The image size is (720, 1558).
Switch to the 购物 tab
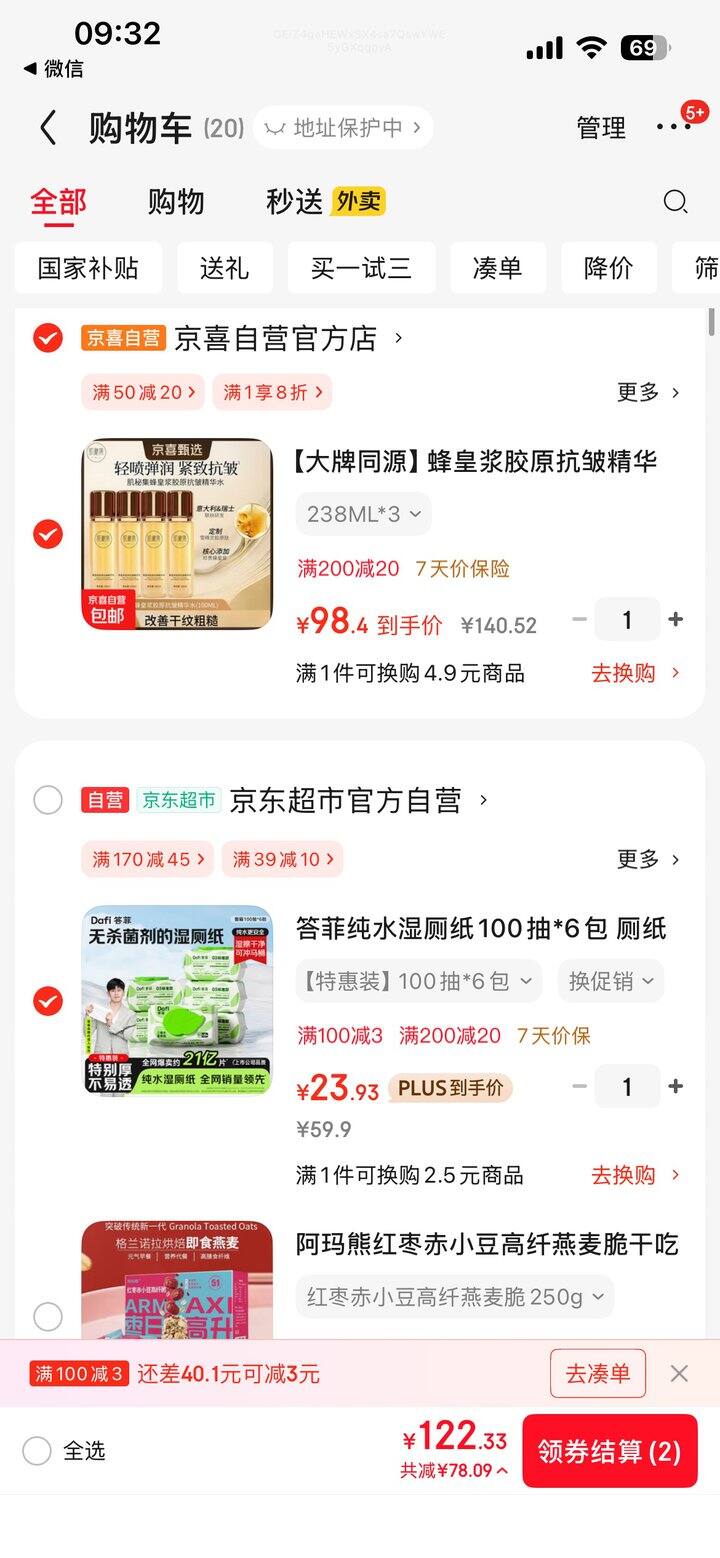point(176,202)
